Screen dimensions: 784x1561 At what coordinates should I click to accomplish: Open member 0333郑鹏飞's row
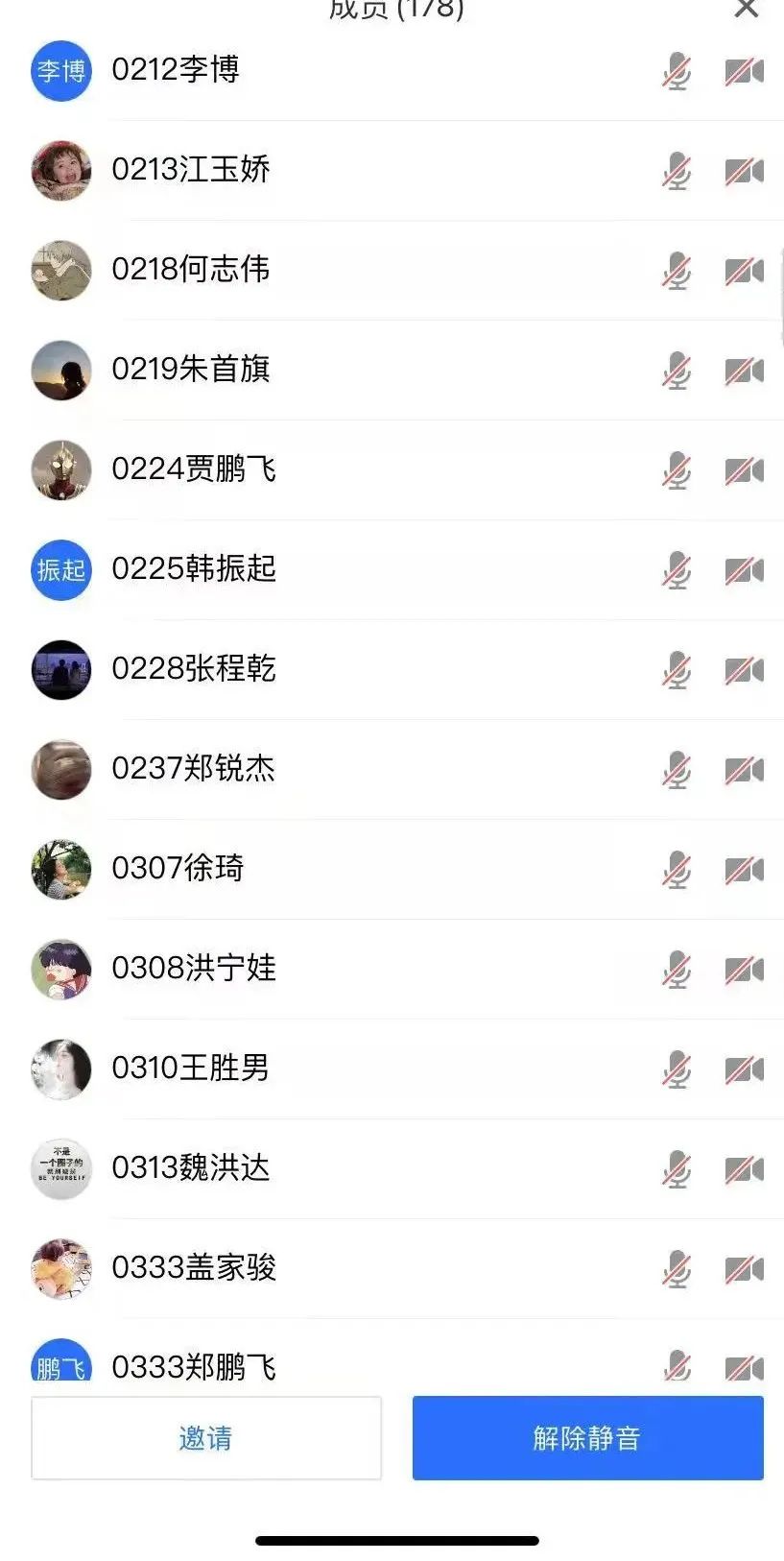[x=193, y=1366]
